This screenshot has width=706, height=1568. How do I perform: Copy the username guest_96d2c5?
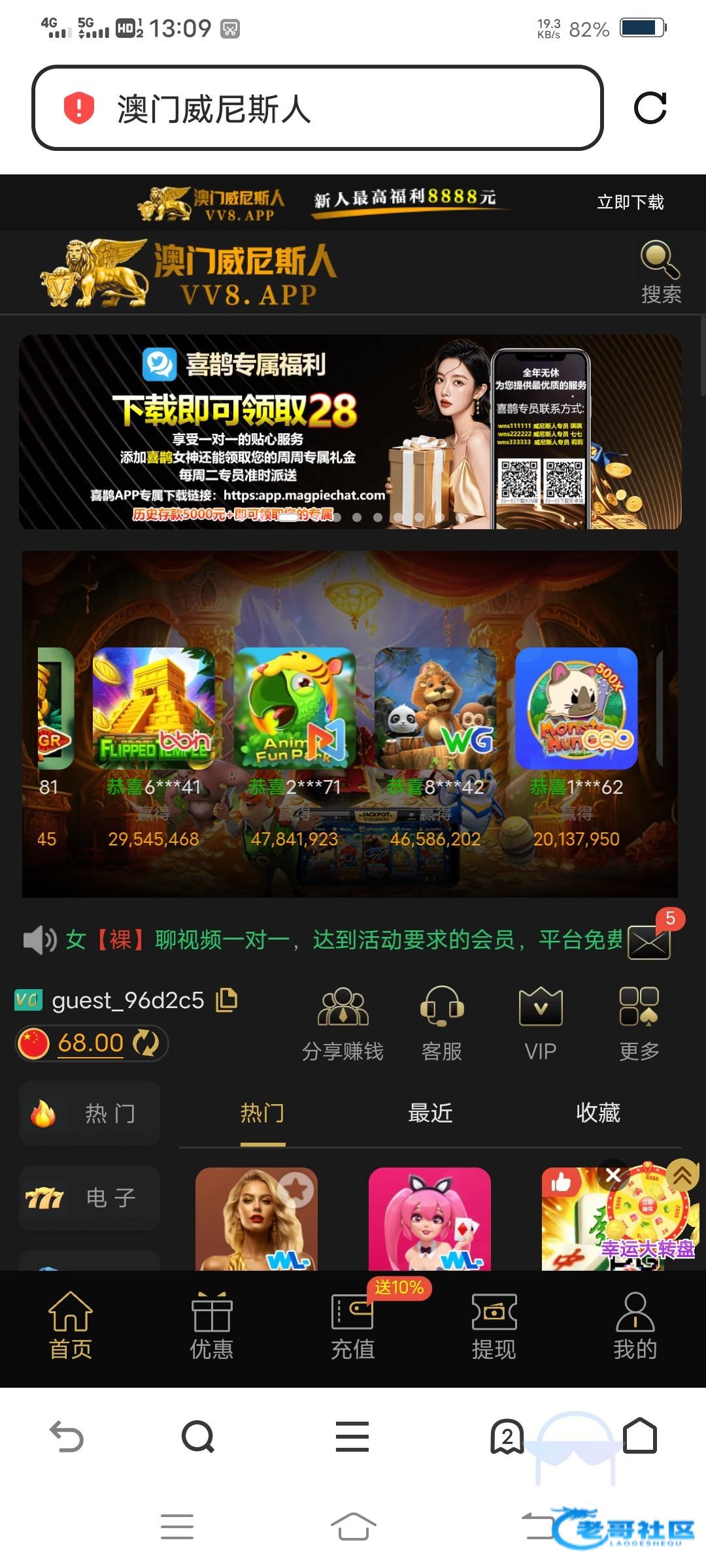click(227, 1000)
